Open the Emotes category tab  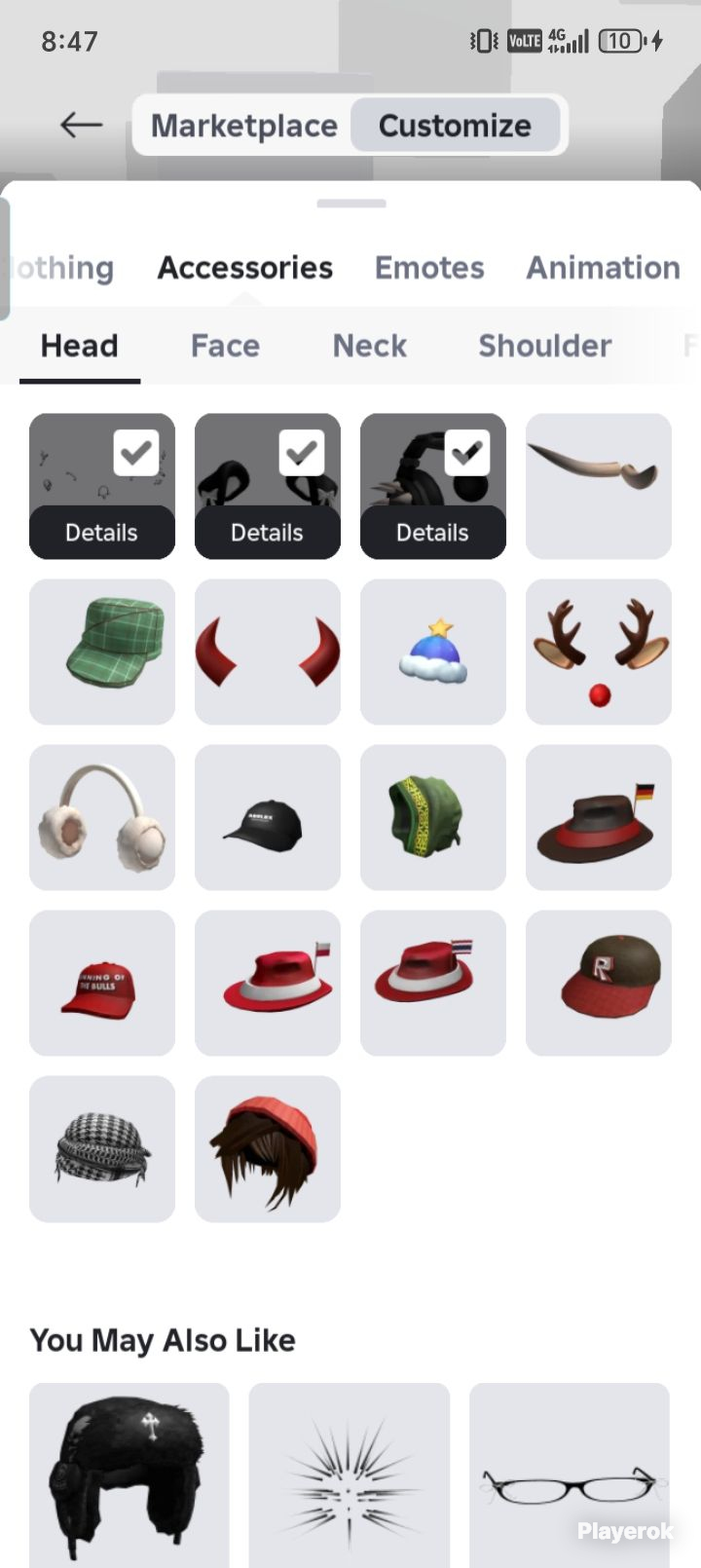pyautogui.click(x=429, y=268)
